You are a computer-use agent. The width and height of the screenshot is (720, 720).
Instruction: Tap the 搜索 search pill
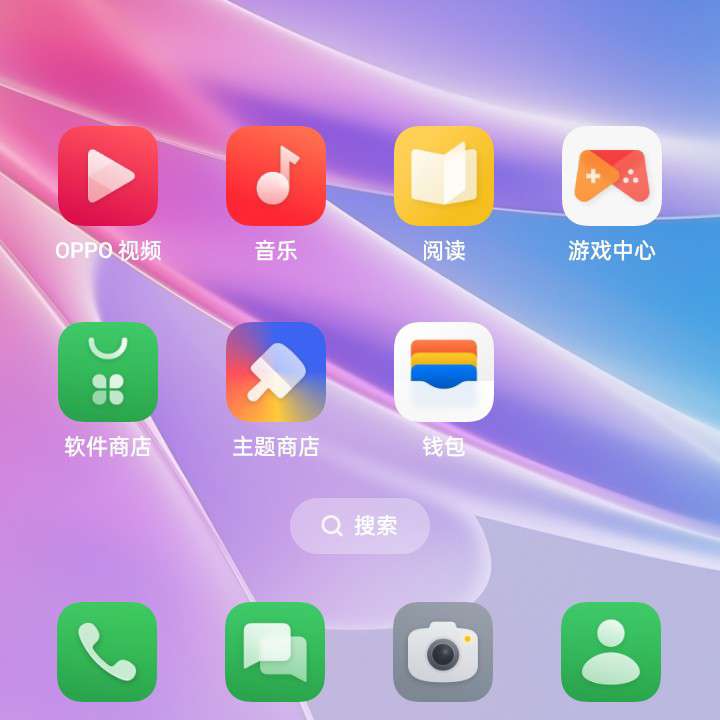(x=360, y=526)
